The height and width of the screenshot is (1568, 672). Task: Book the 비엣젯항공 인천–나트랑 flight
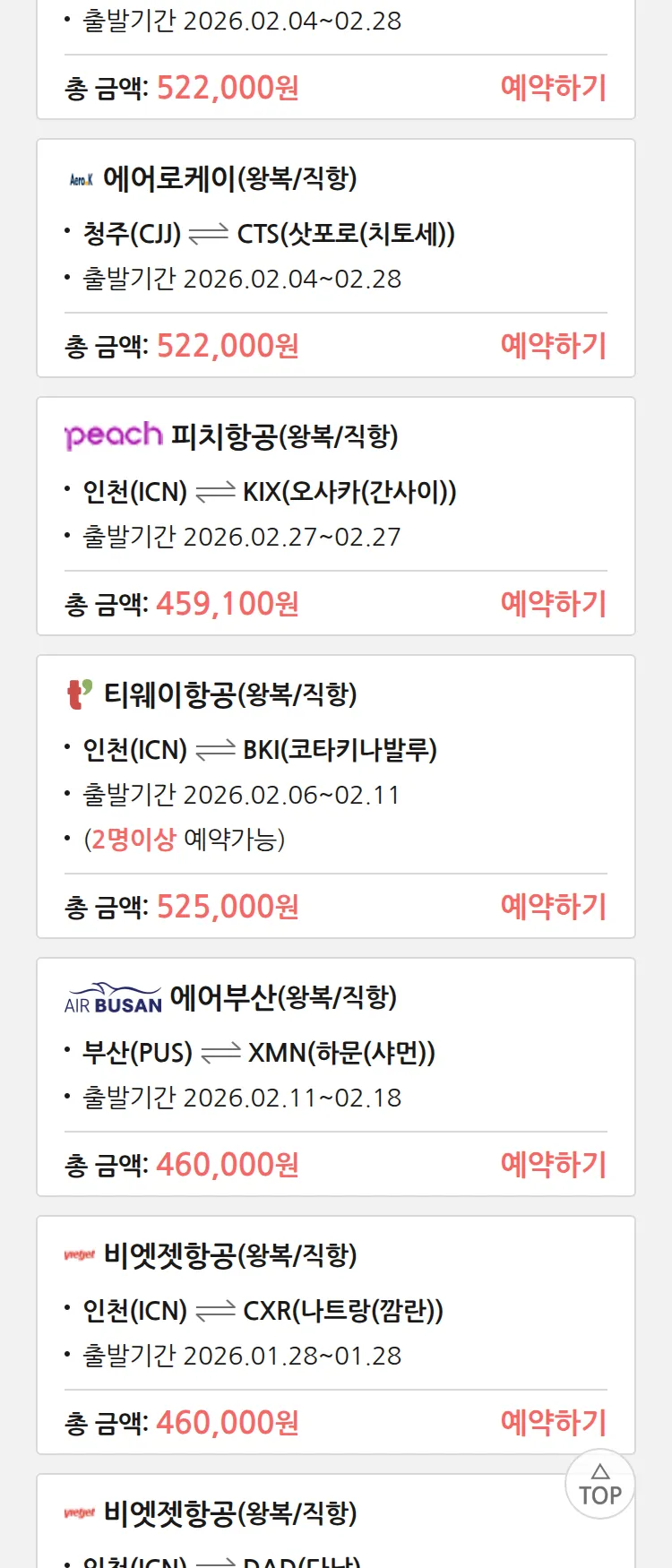click(x=553, y=1423)
